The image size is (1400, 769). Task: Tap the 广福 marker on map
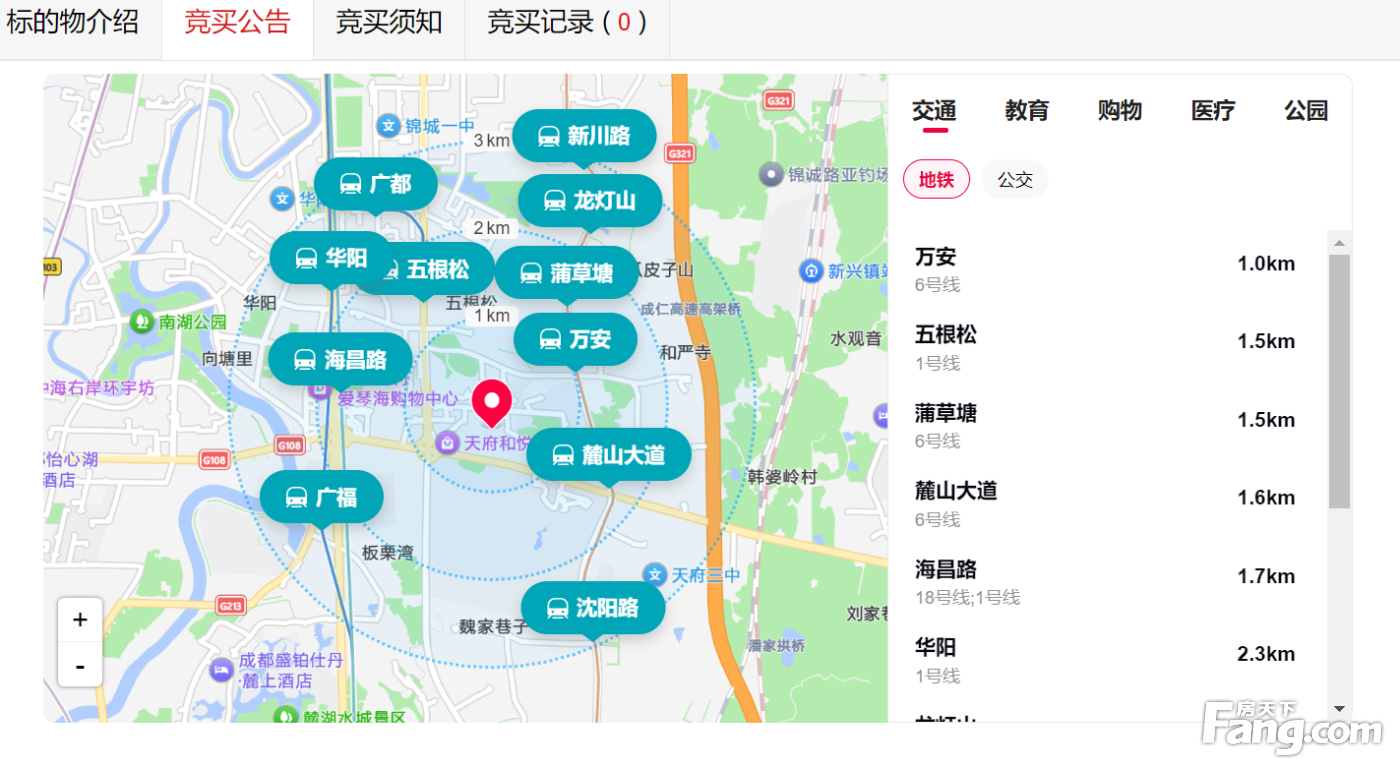pos(322,498)
